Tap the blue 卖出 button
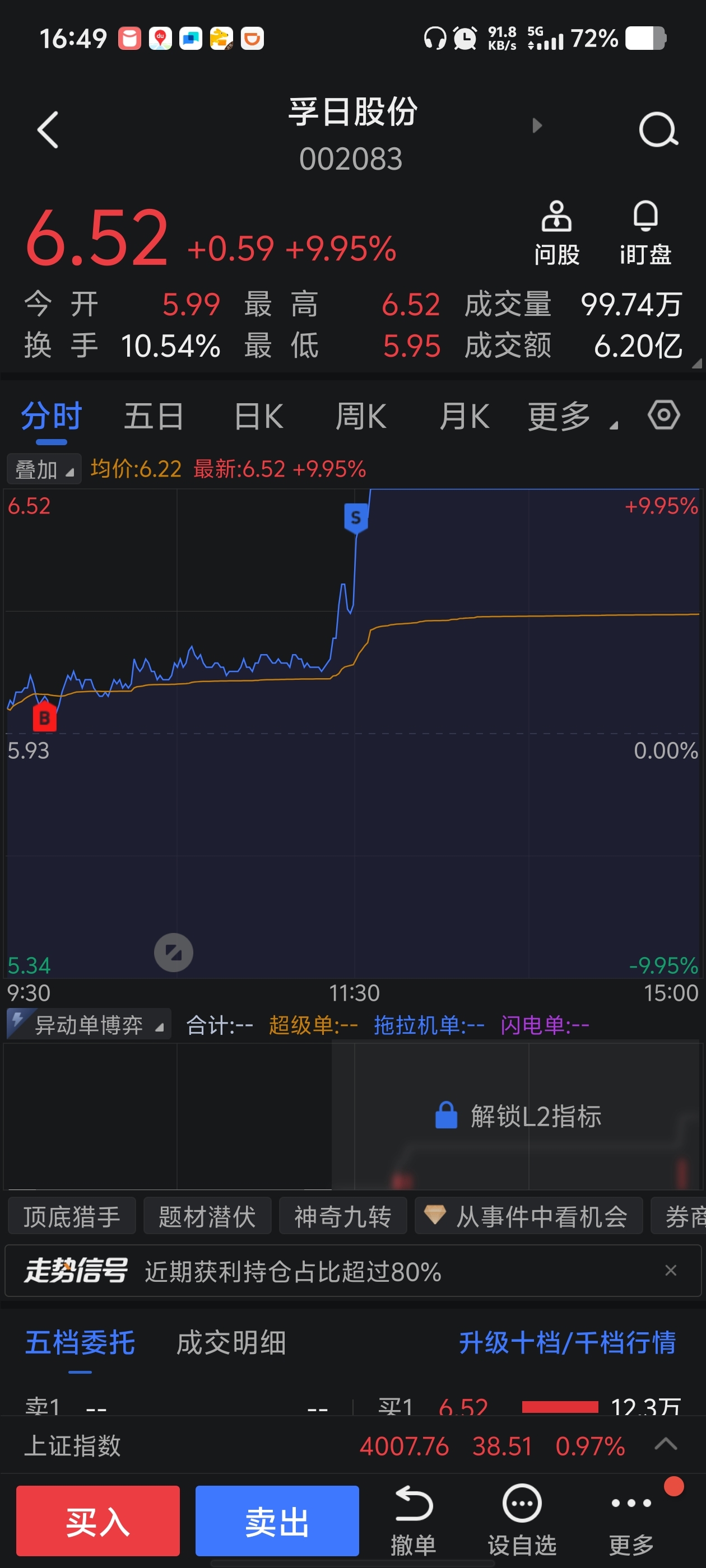Image resolution: width=706 pixels, height=1568 pixels. click(277, 1520)
